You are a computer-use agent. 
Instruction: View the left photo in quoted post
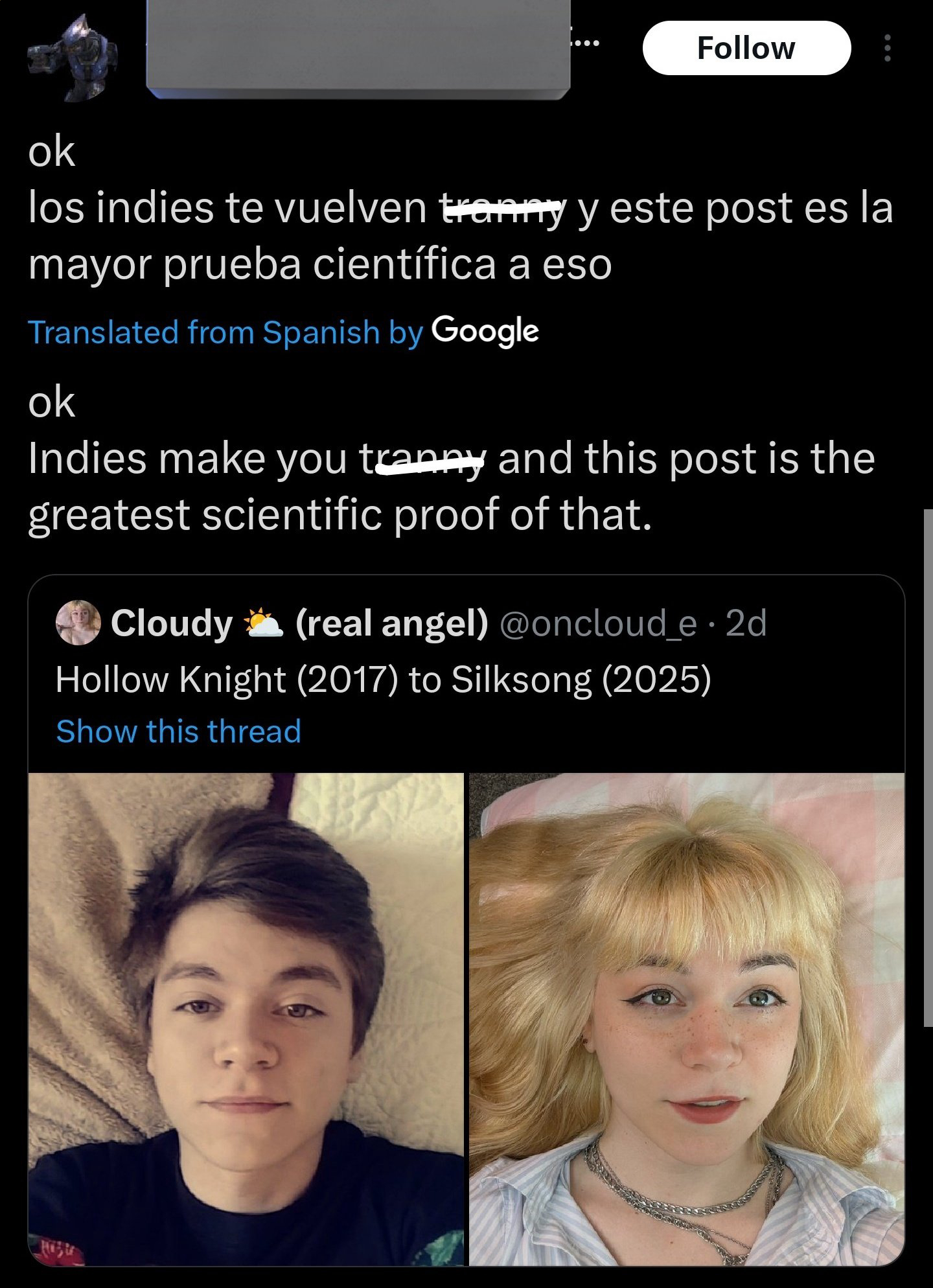pos(246,1018)
